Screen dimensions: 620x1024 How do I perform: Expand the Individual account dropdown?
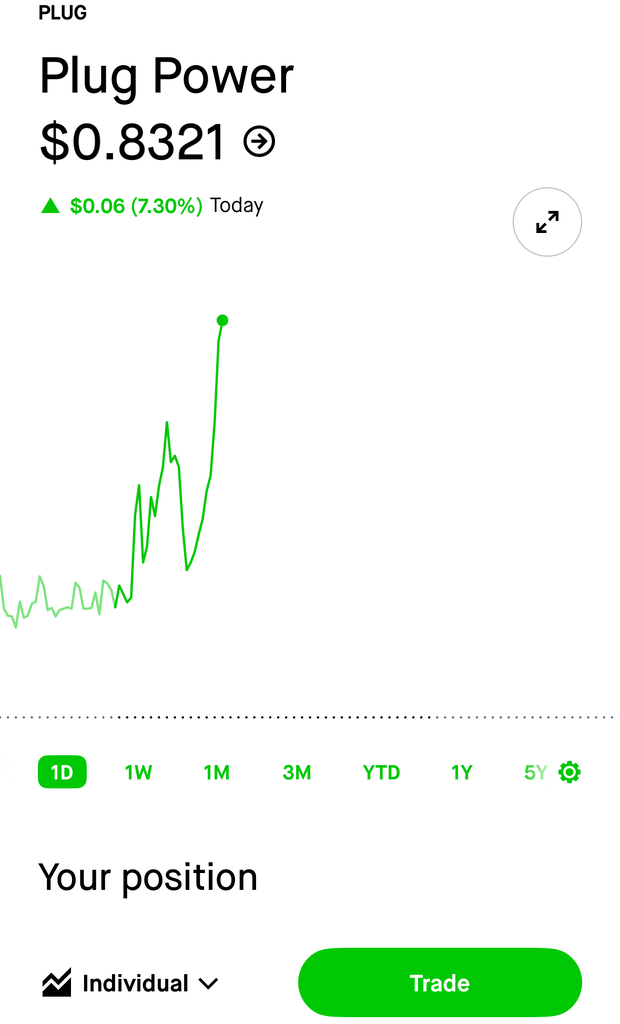[131, 984]
